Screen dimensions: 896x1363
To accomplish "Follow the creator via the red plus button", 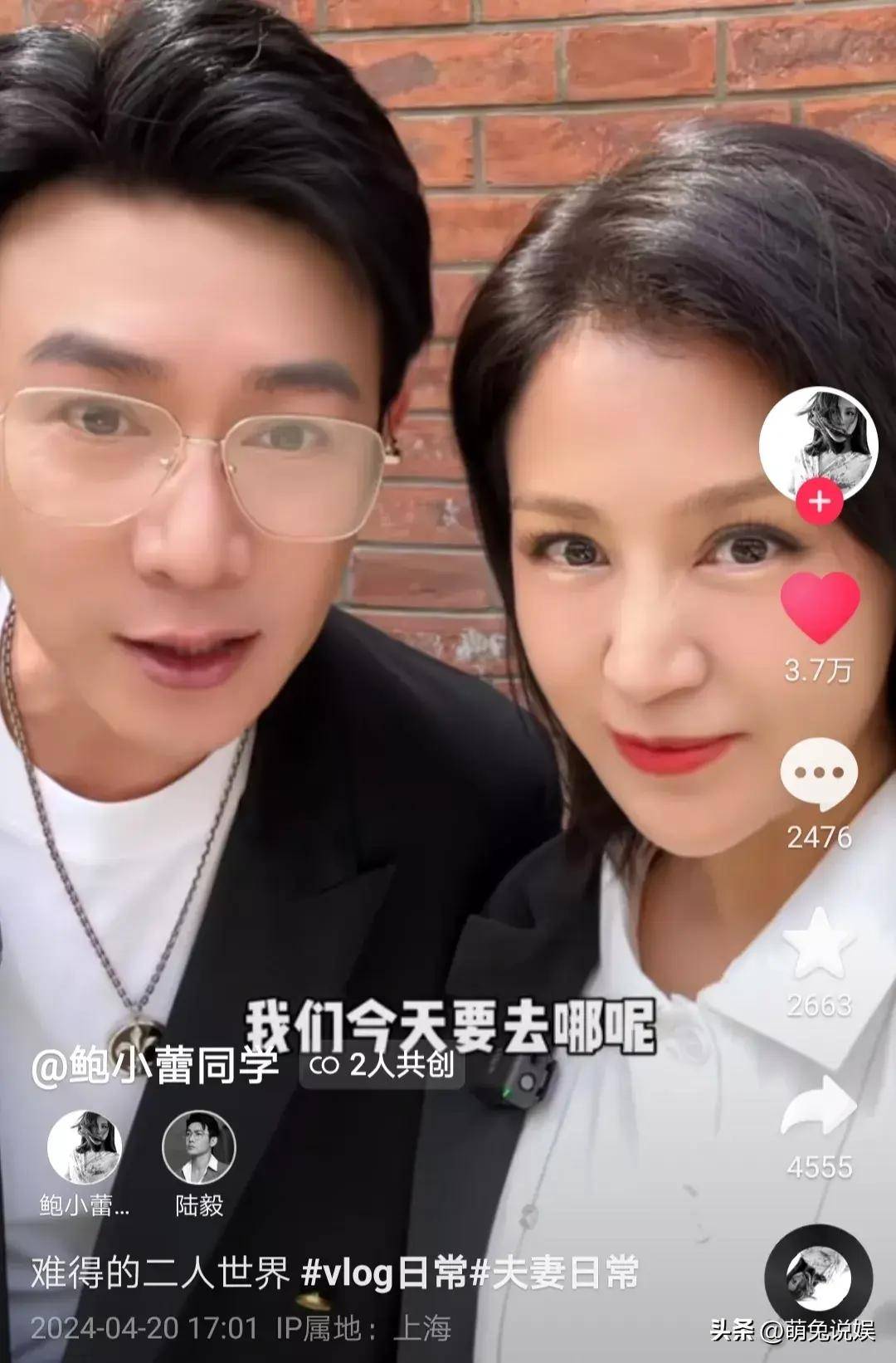I will tap(820, 501).
